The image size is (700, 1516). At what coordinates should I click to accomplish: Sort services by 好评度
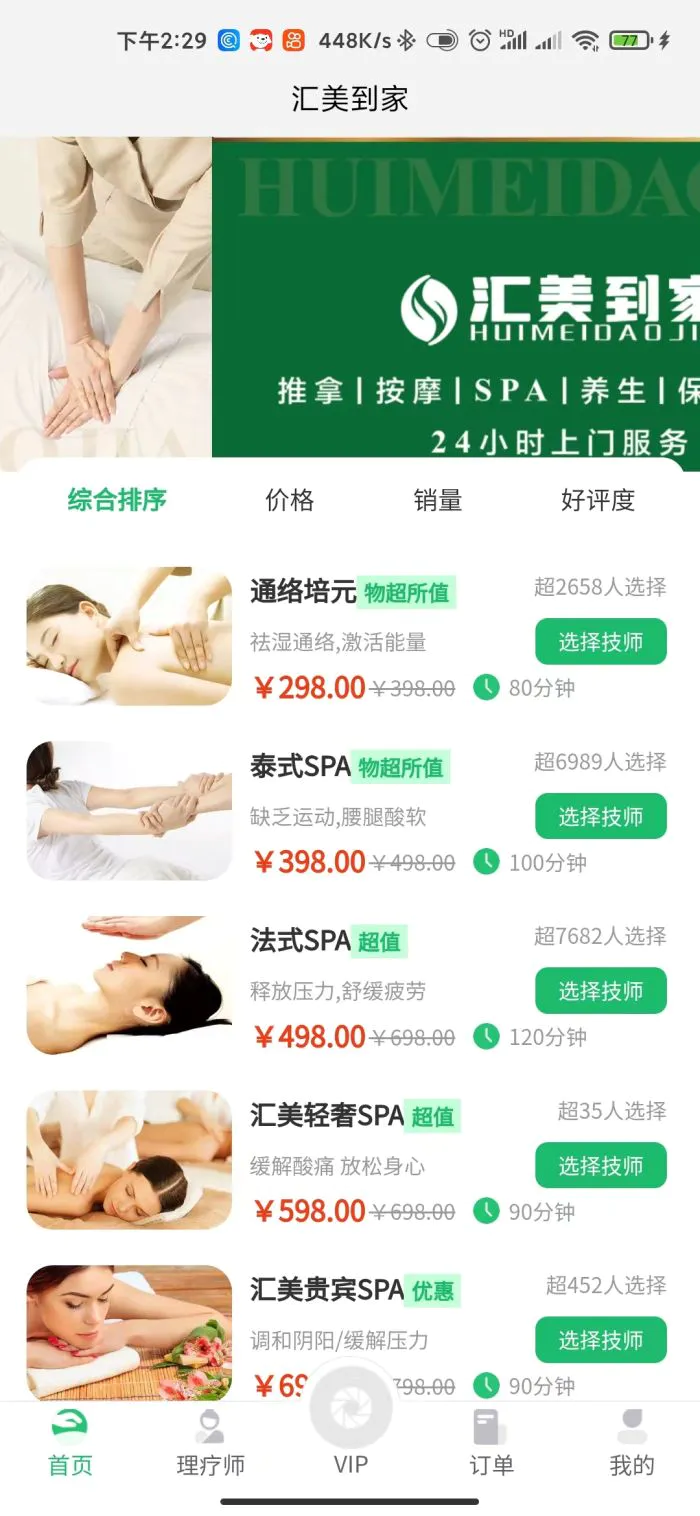[x=597, y=500]
